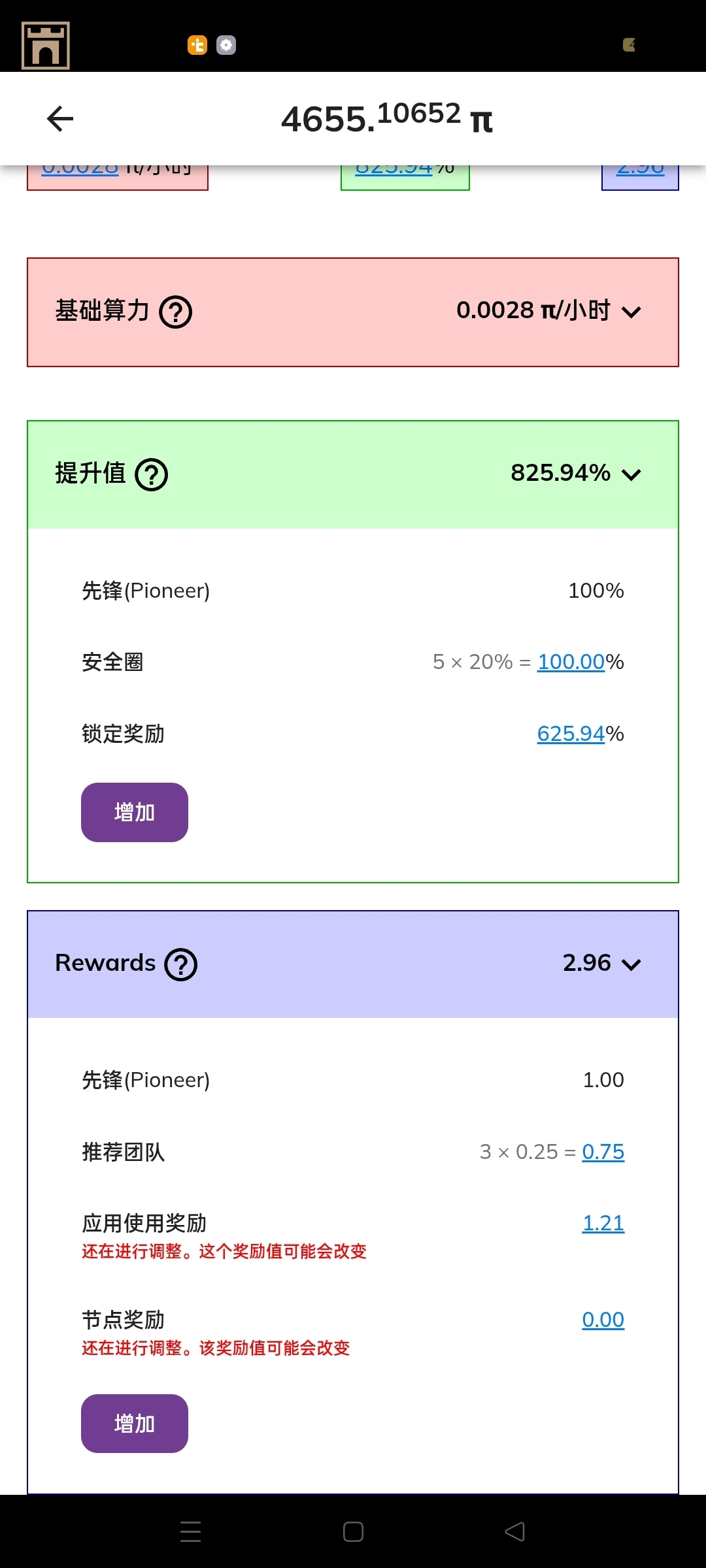706x1568 pixels.
Task: Go back using the top arrow
Action: pos(60,118)
